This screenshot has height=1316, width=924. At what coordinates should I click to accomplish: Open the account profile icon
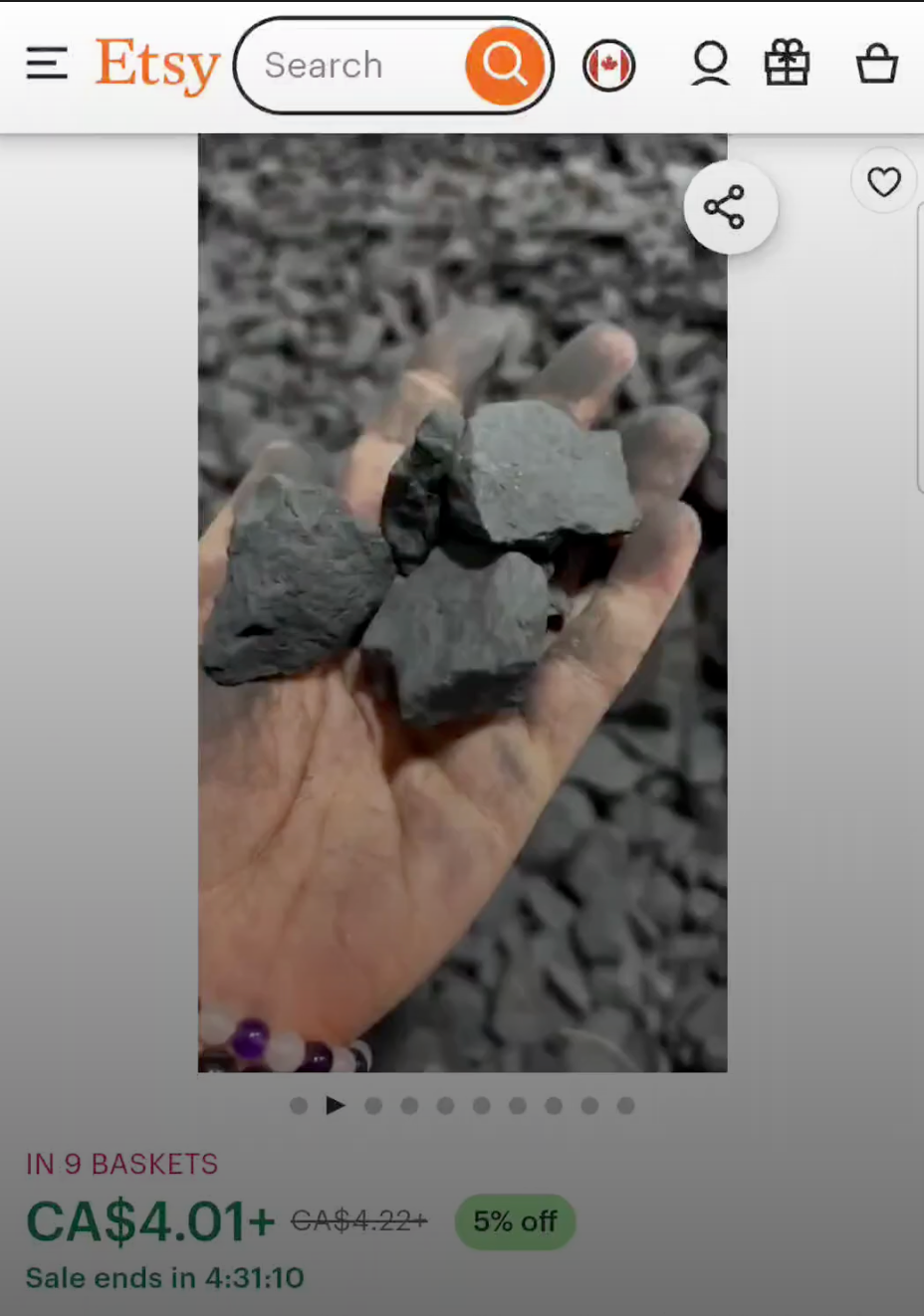pyautogui.click(x=710, y=66)
